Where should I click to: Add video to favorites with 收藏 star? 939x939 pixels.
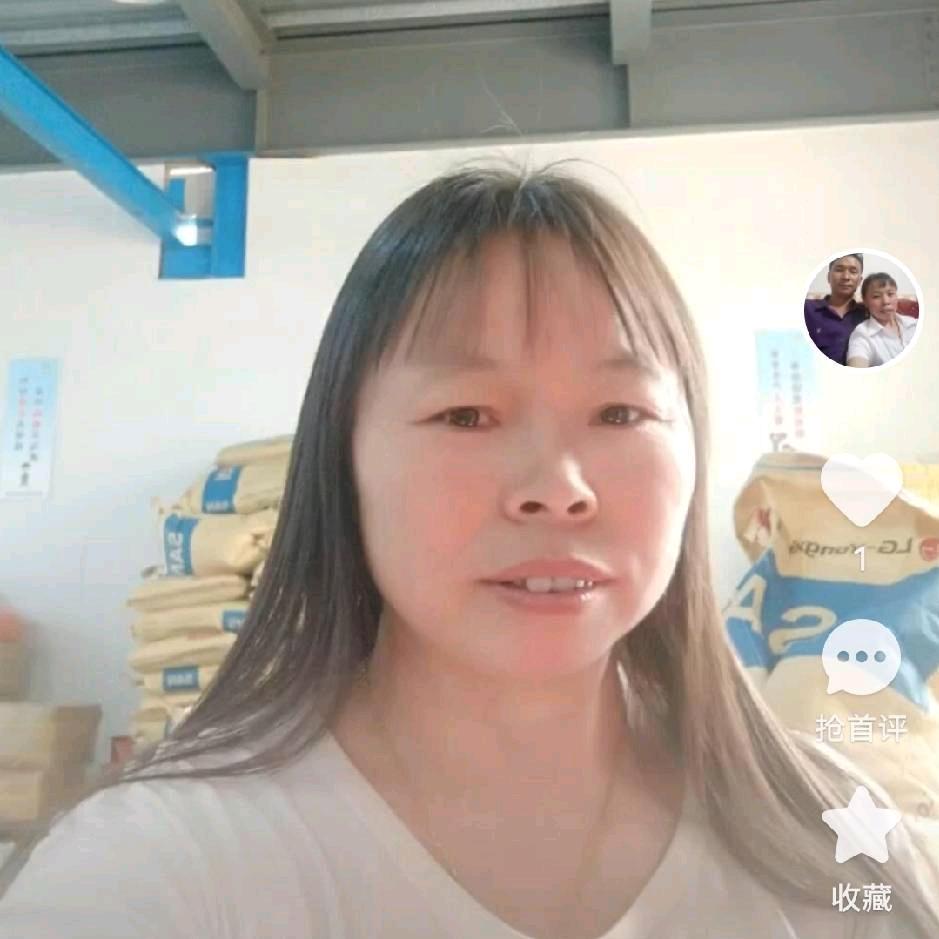pos(861,826)
